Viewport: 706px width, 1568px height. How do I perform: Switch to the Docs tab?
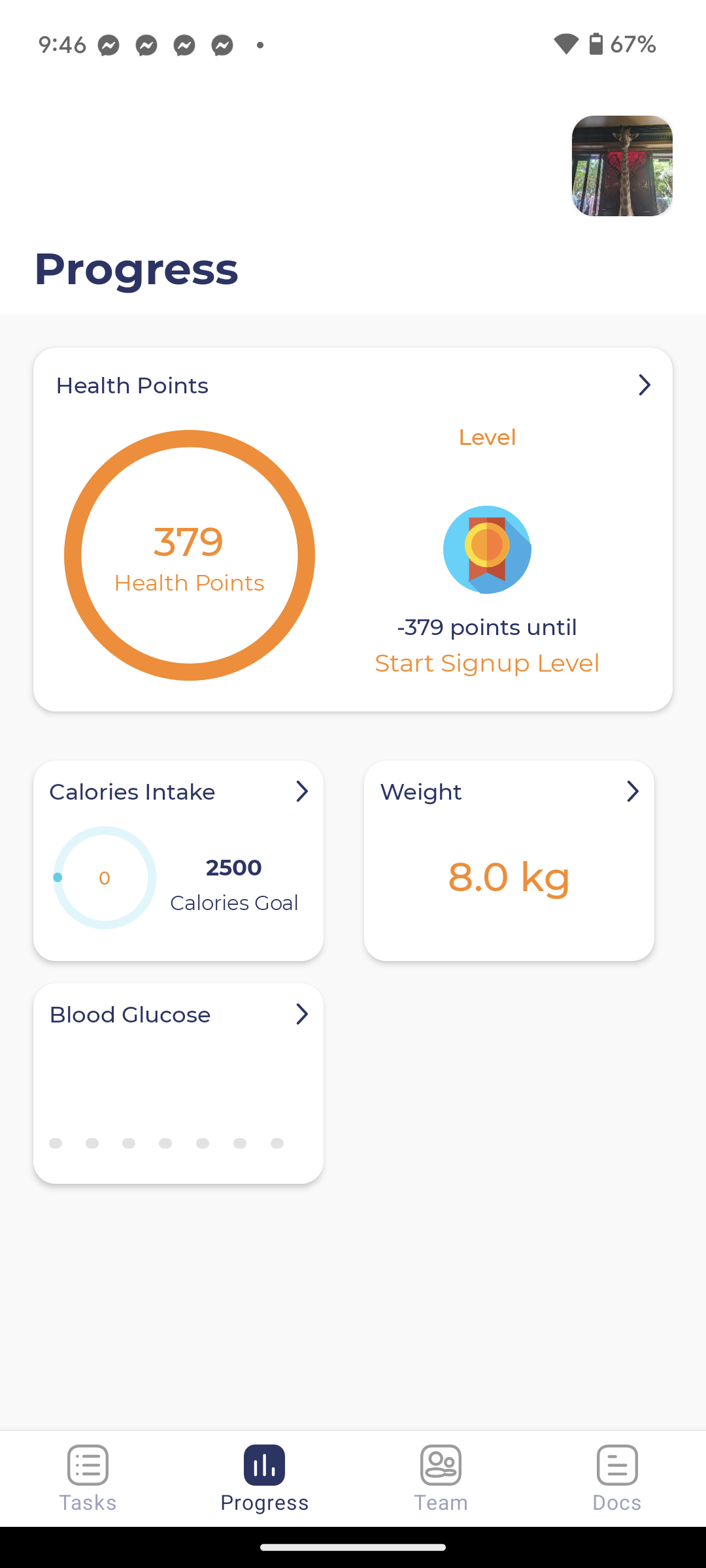tap(617, 1478)
